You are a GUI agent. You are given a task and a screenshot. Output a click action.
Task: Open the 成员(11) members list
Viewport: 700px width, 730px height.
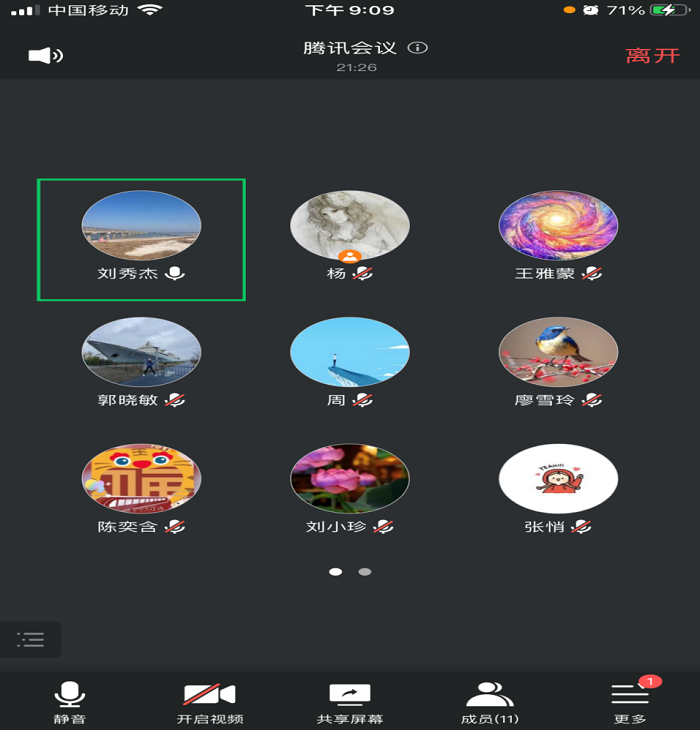489,702
